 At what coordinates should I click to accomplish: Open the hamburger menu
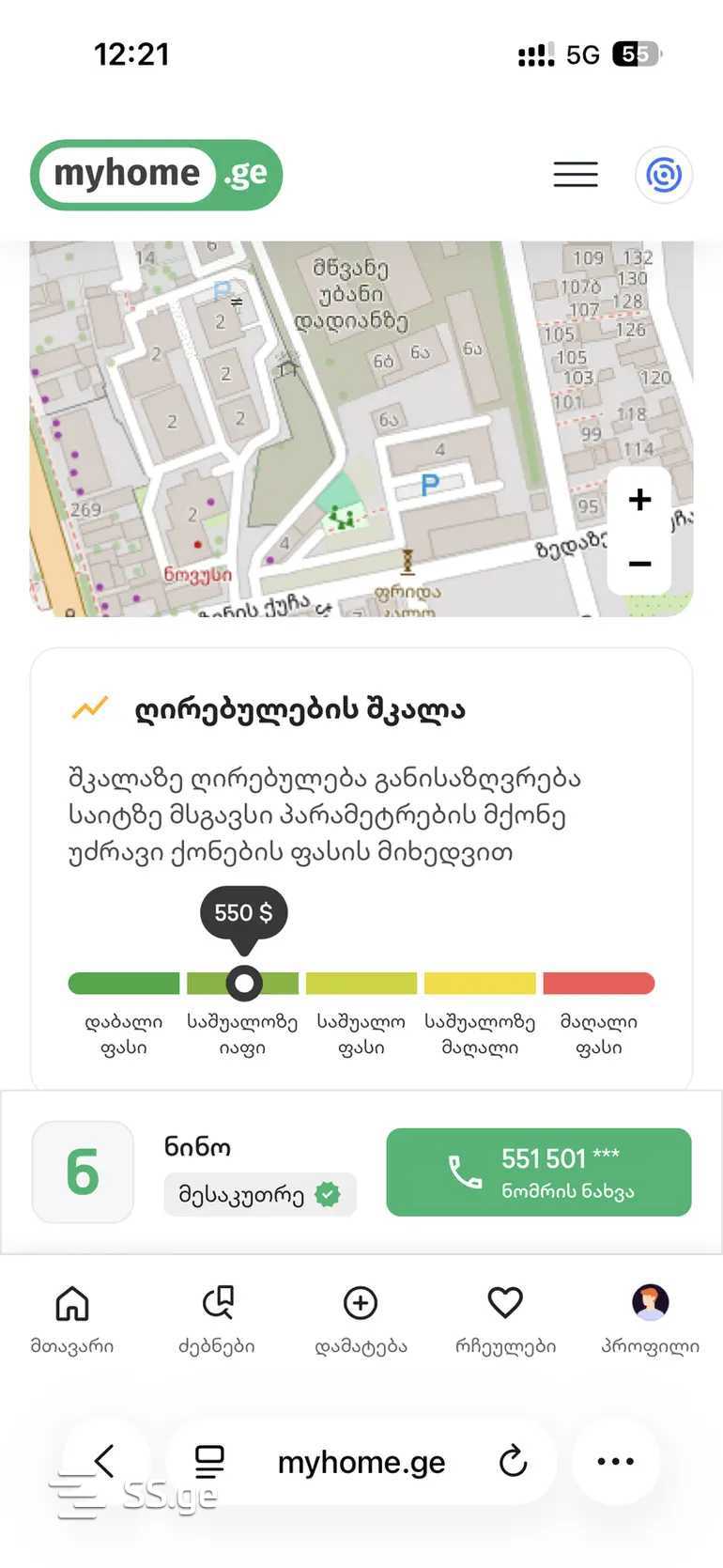click(x=575, y=175)
